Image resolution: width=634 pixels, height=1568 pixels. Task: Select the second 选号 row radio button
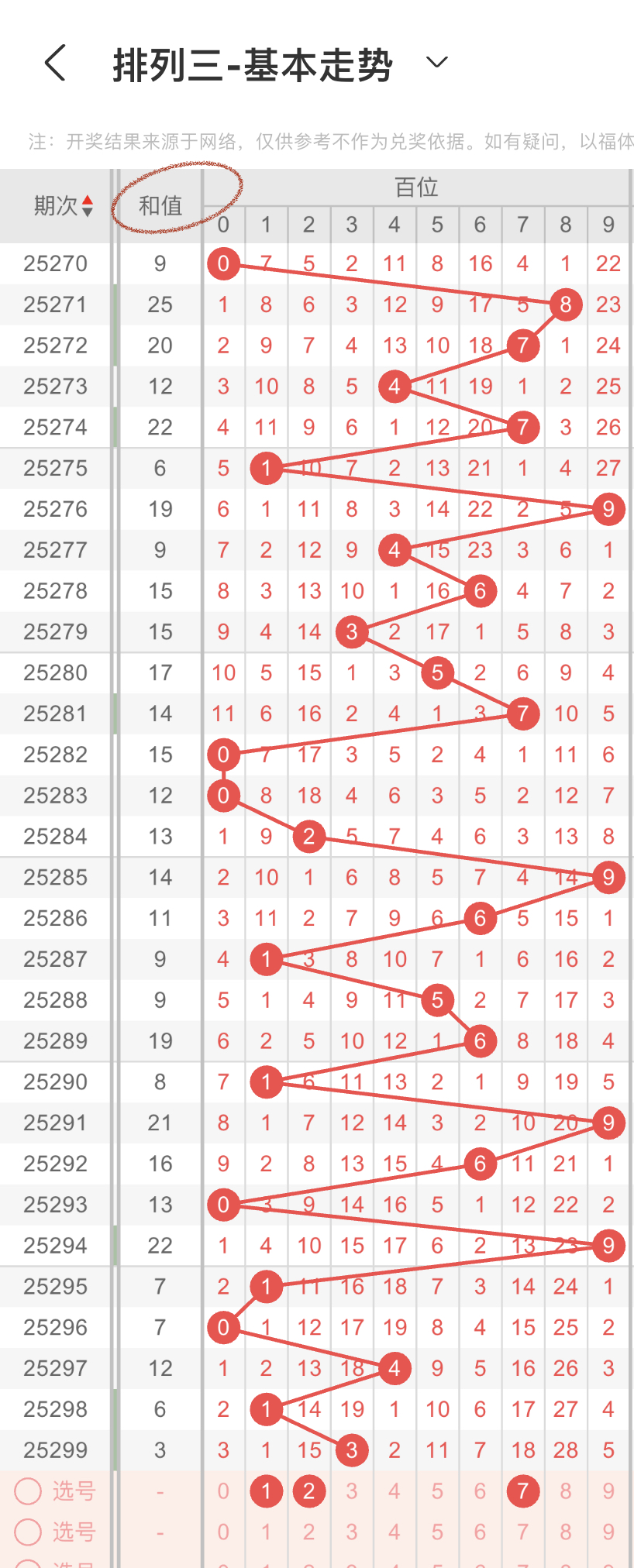[28, 1532]
